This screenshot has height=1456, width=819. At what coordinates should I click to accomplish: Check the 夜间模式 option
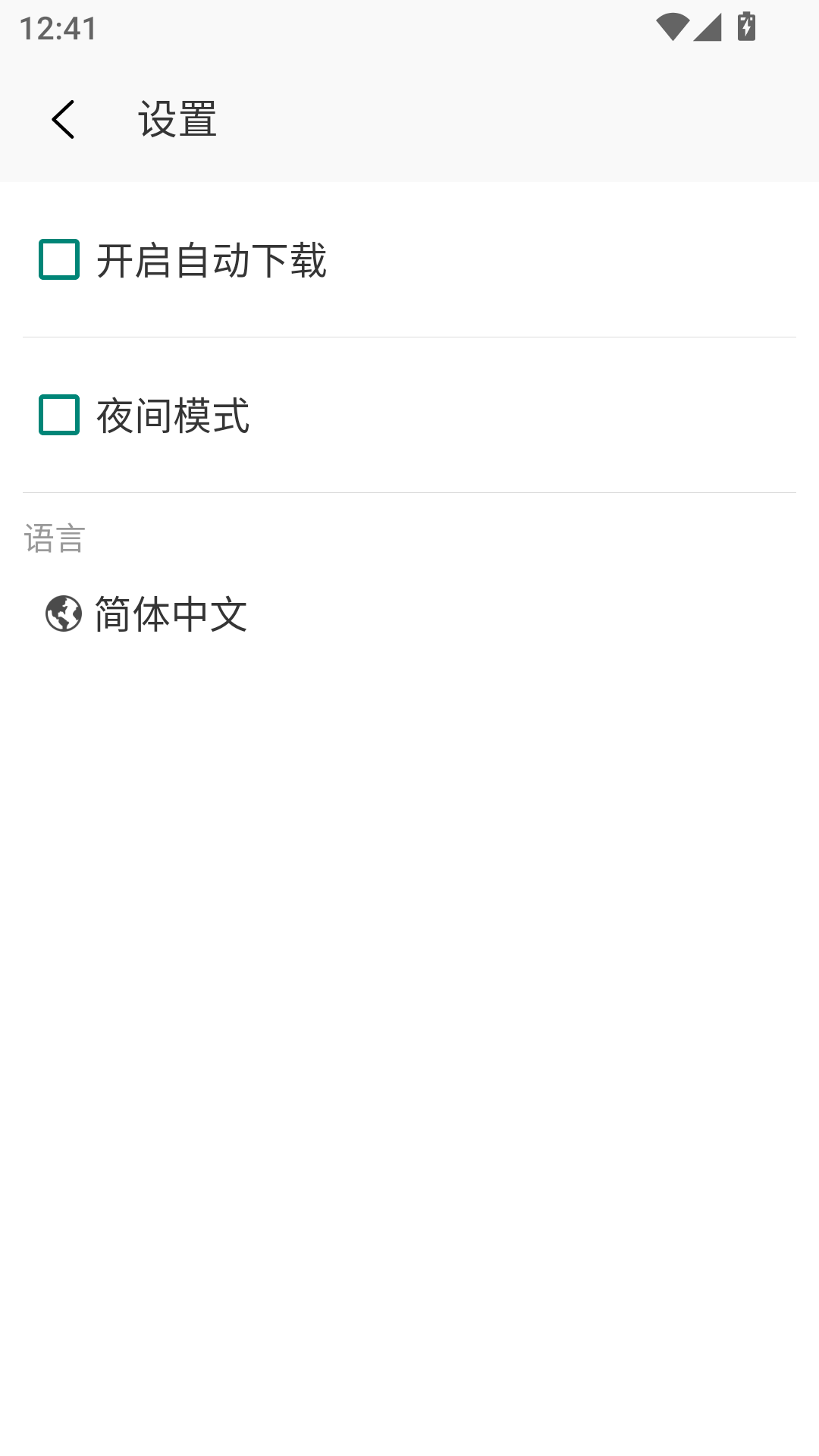(59, 414)
